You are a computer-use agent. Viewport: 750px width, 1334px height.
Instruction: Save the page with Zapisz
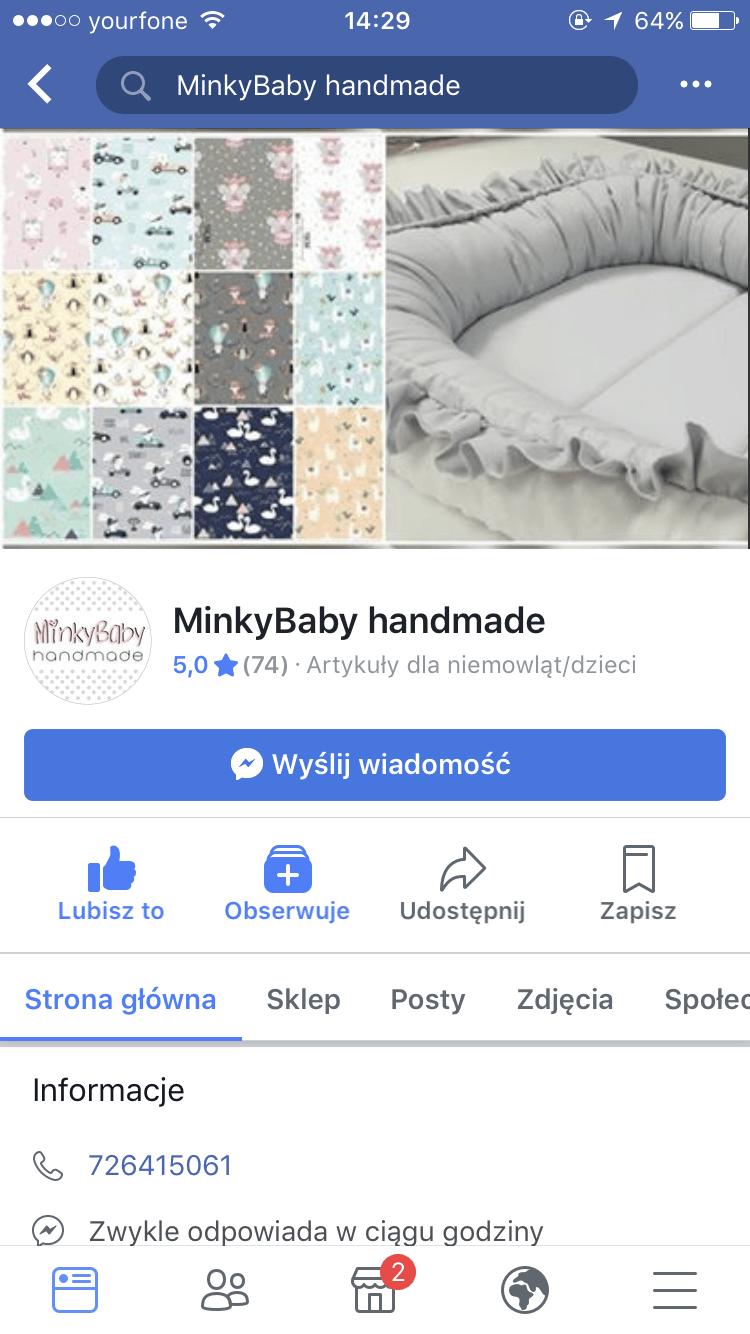tap(638, 884)
